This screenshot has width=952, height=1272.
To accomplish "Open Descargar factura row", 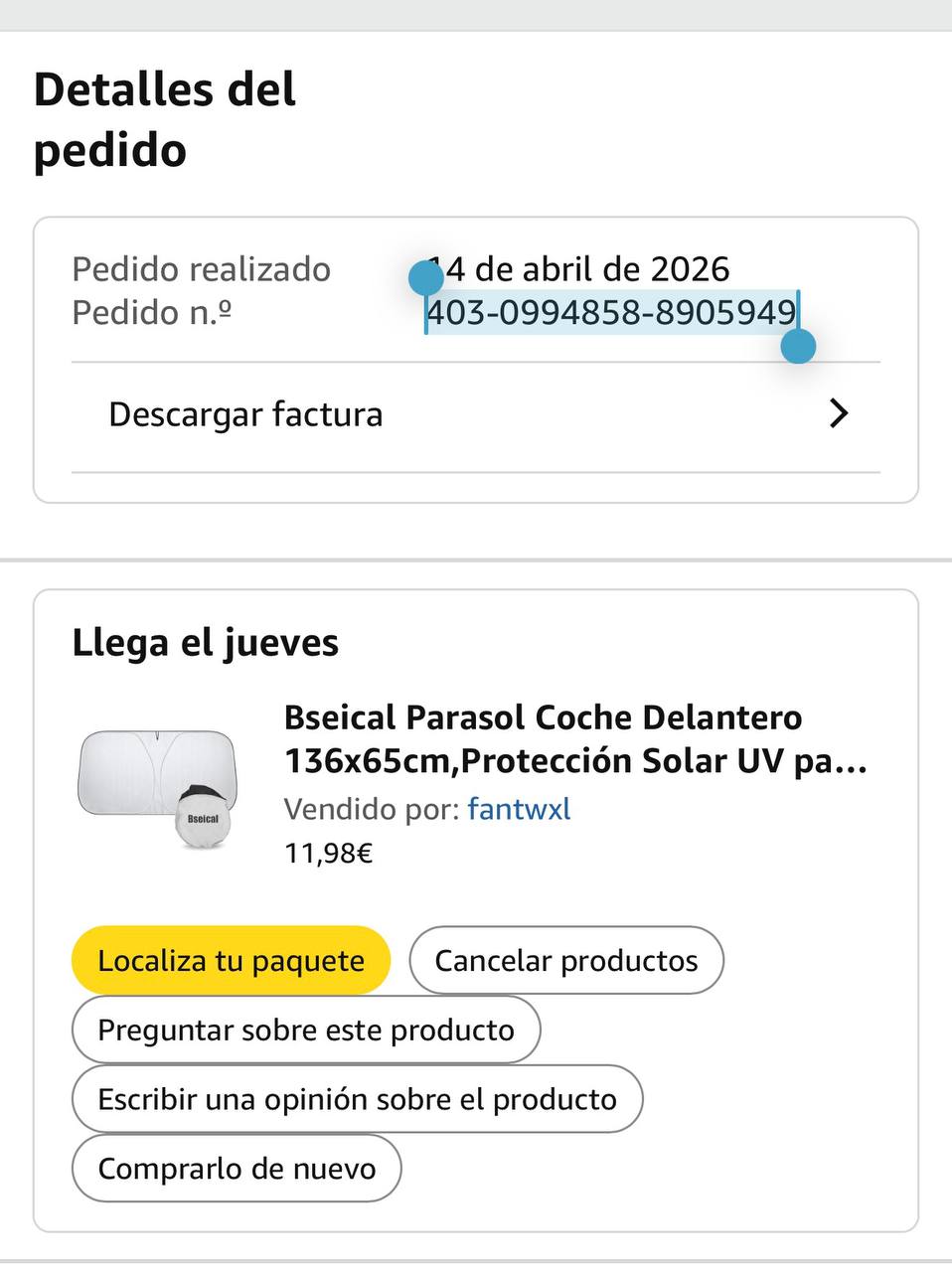I will pos(475,414).
